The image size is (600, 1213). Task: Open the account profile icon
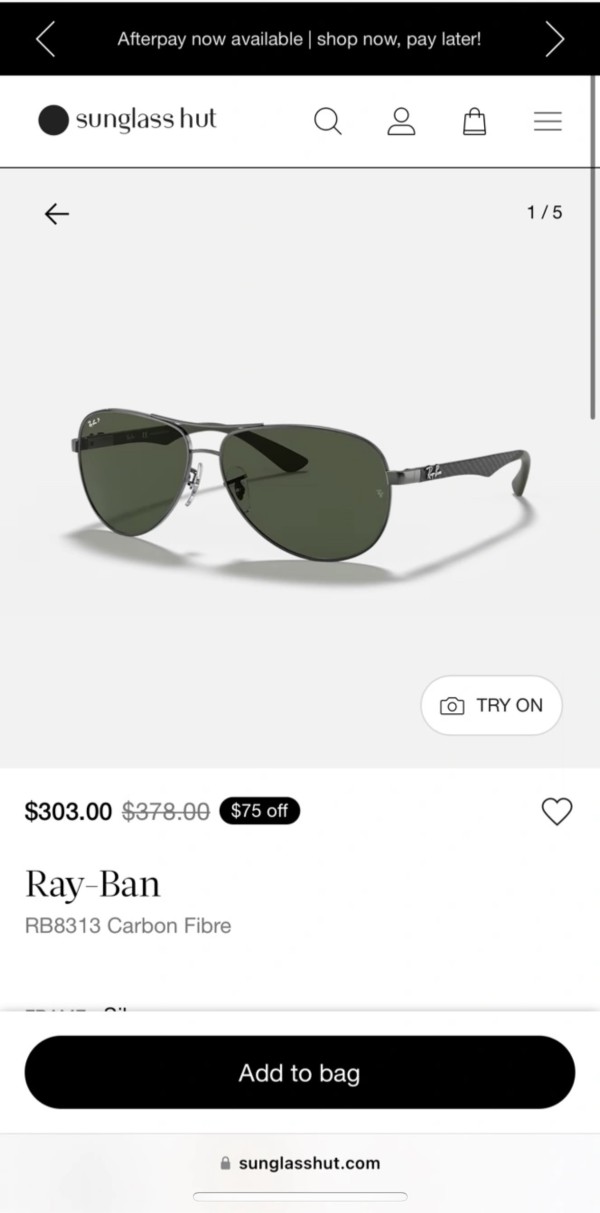point(401,121)
